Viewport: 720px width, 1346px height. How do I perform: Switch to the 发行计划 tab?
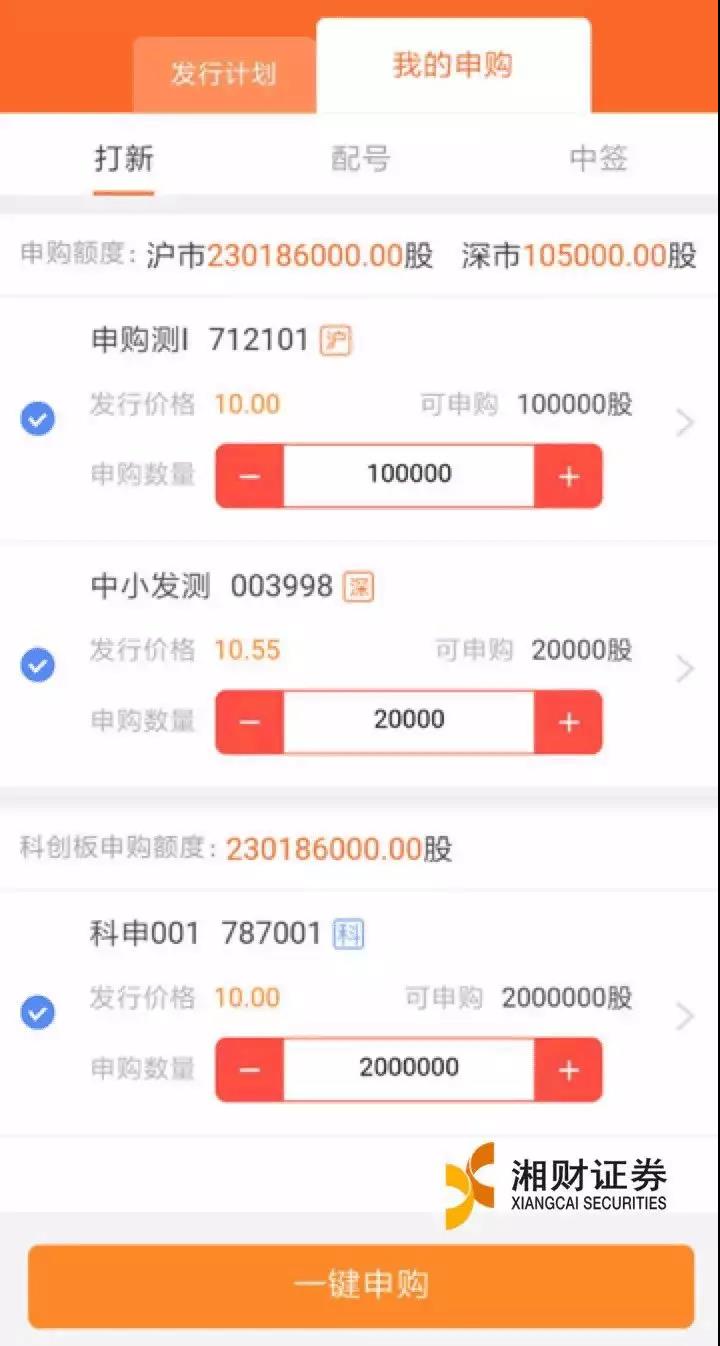click(x=224, y=75)
